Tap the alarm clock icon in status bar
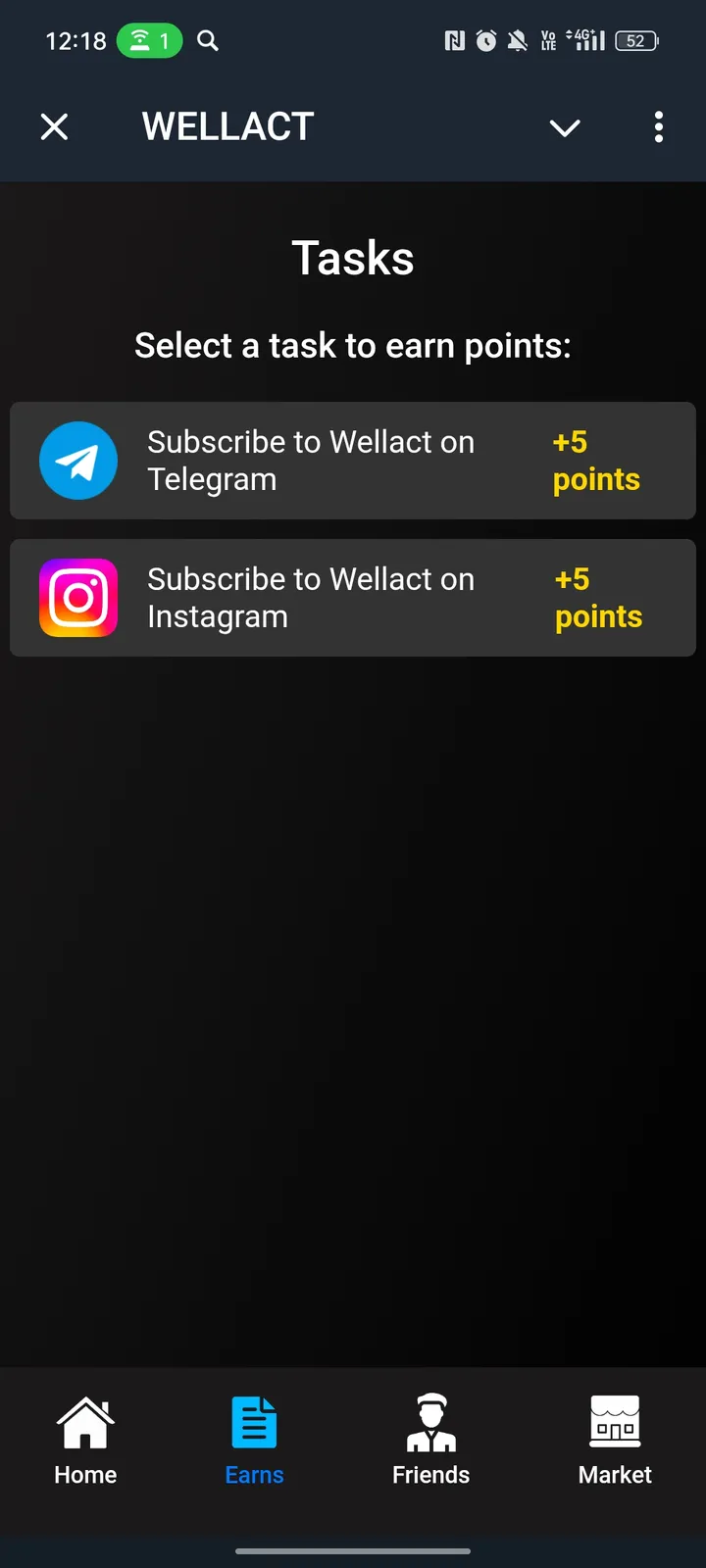The height and width of the screenshot is (1568, 706). coord(485,40)
